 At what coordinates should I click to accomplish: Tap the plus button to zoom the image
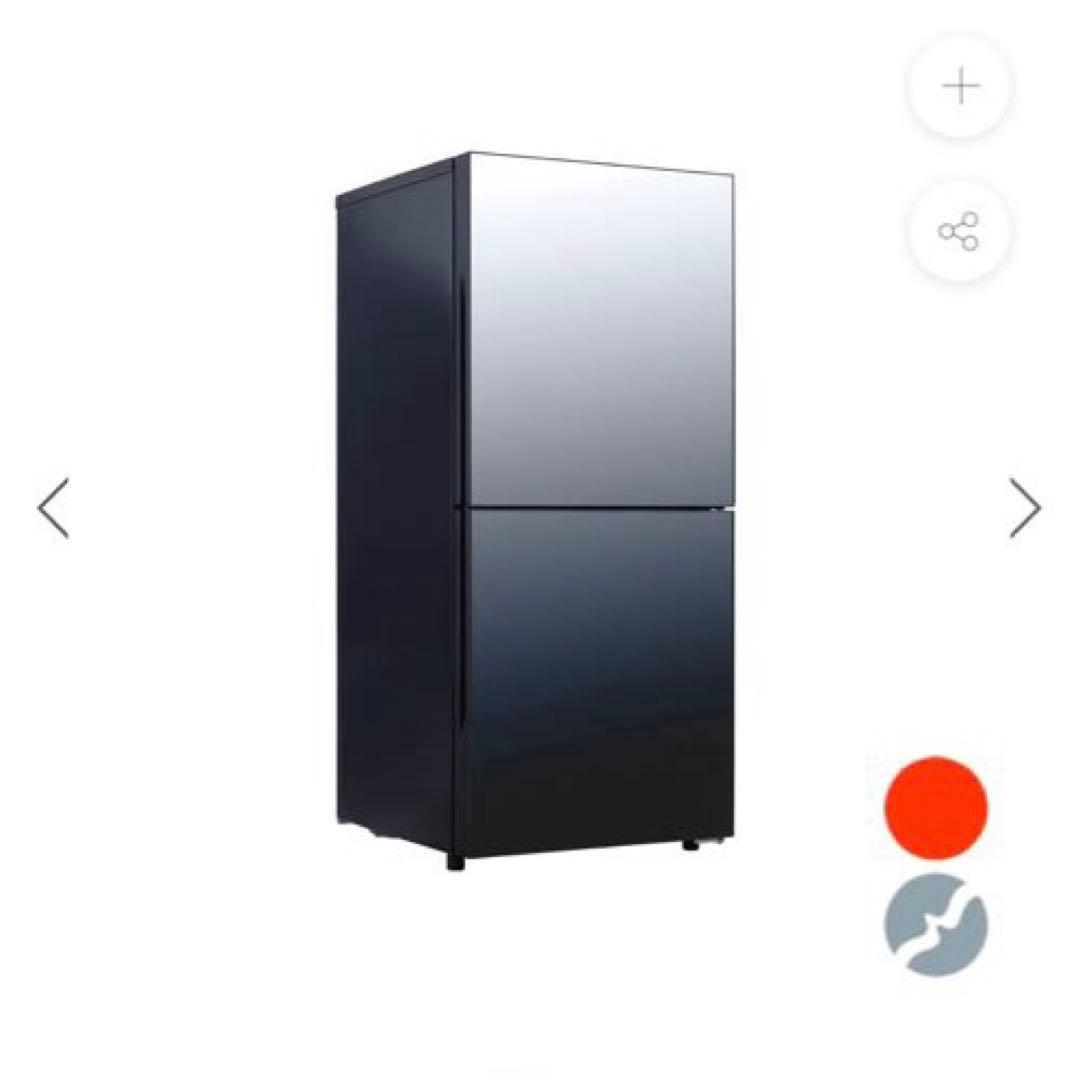[x=959, y=88]
